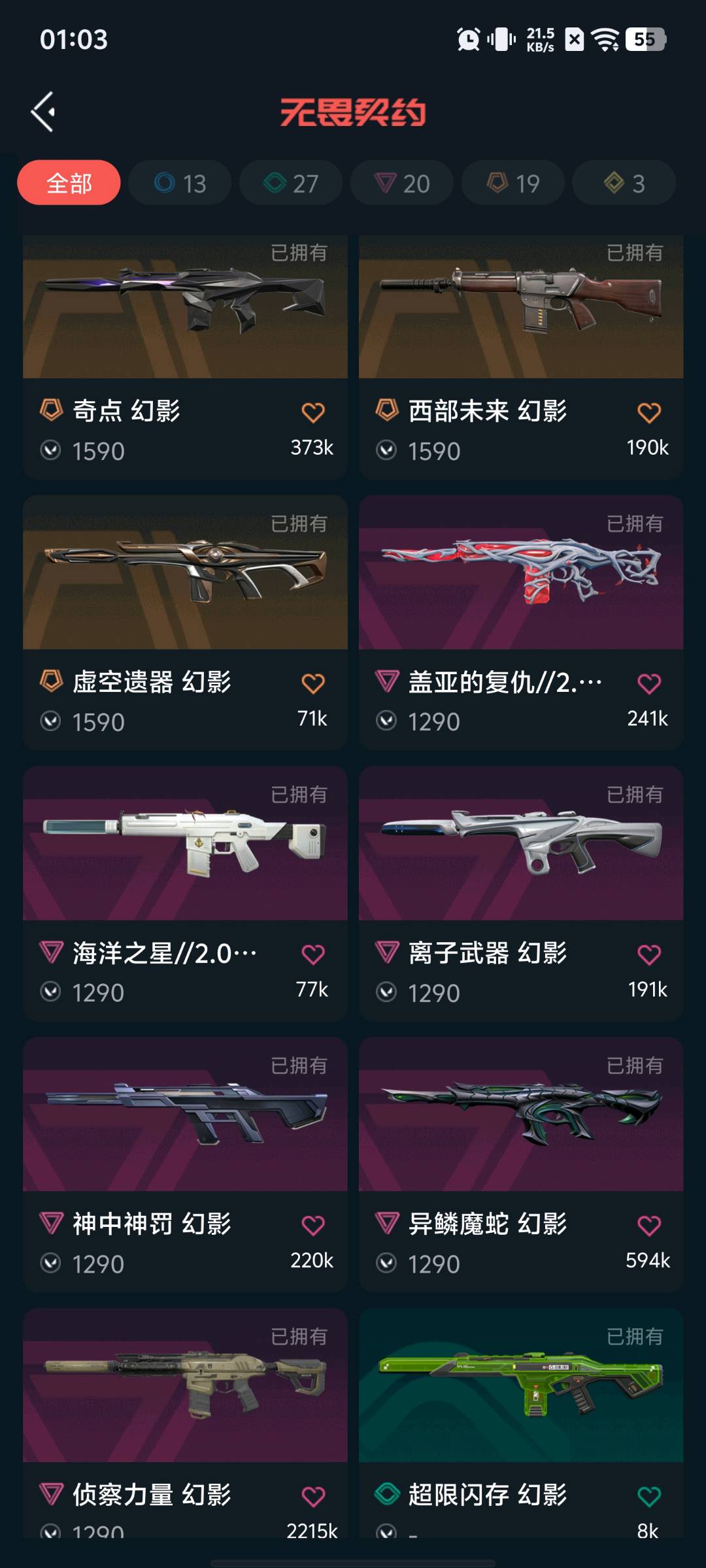Select the 全部 filter tab
The image size is (706, 1568).
(69, 183)
